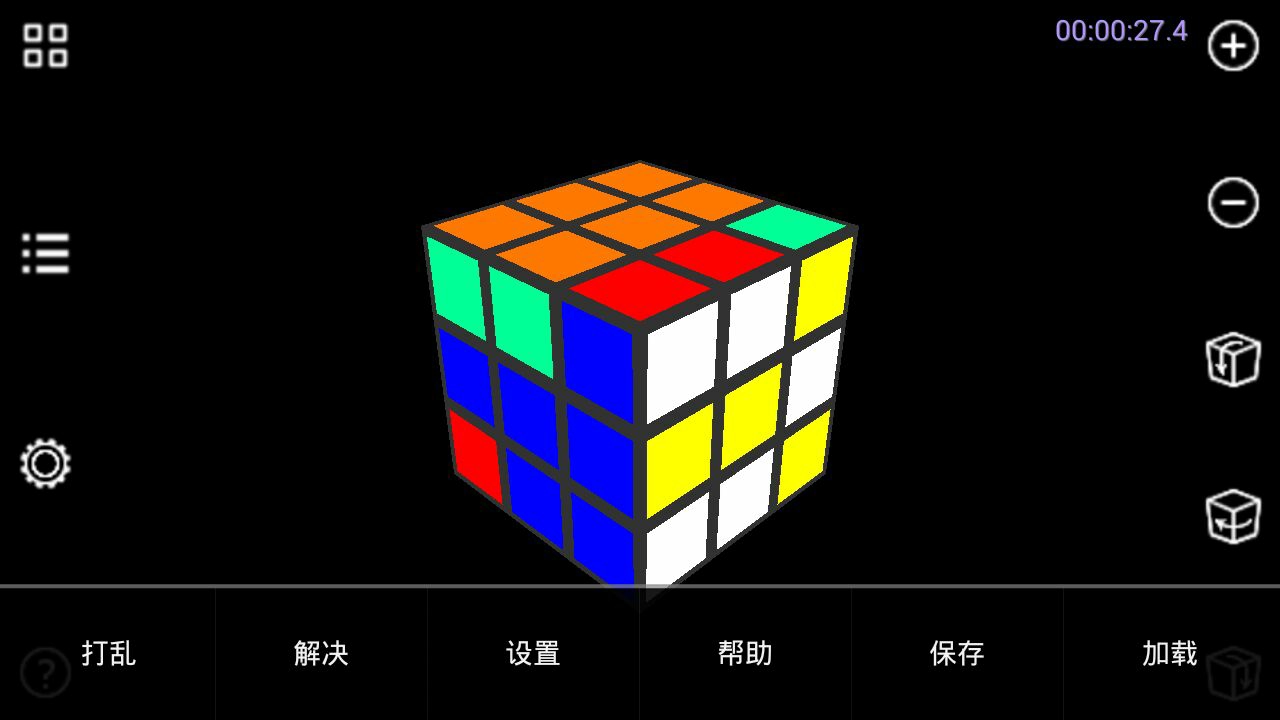
Task: Tap 加载 to load a saved cube
Action: pyautogui.click(x=1169, y=654)
